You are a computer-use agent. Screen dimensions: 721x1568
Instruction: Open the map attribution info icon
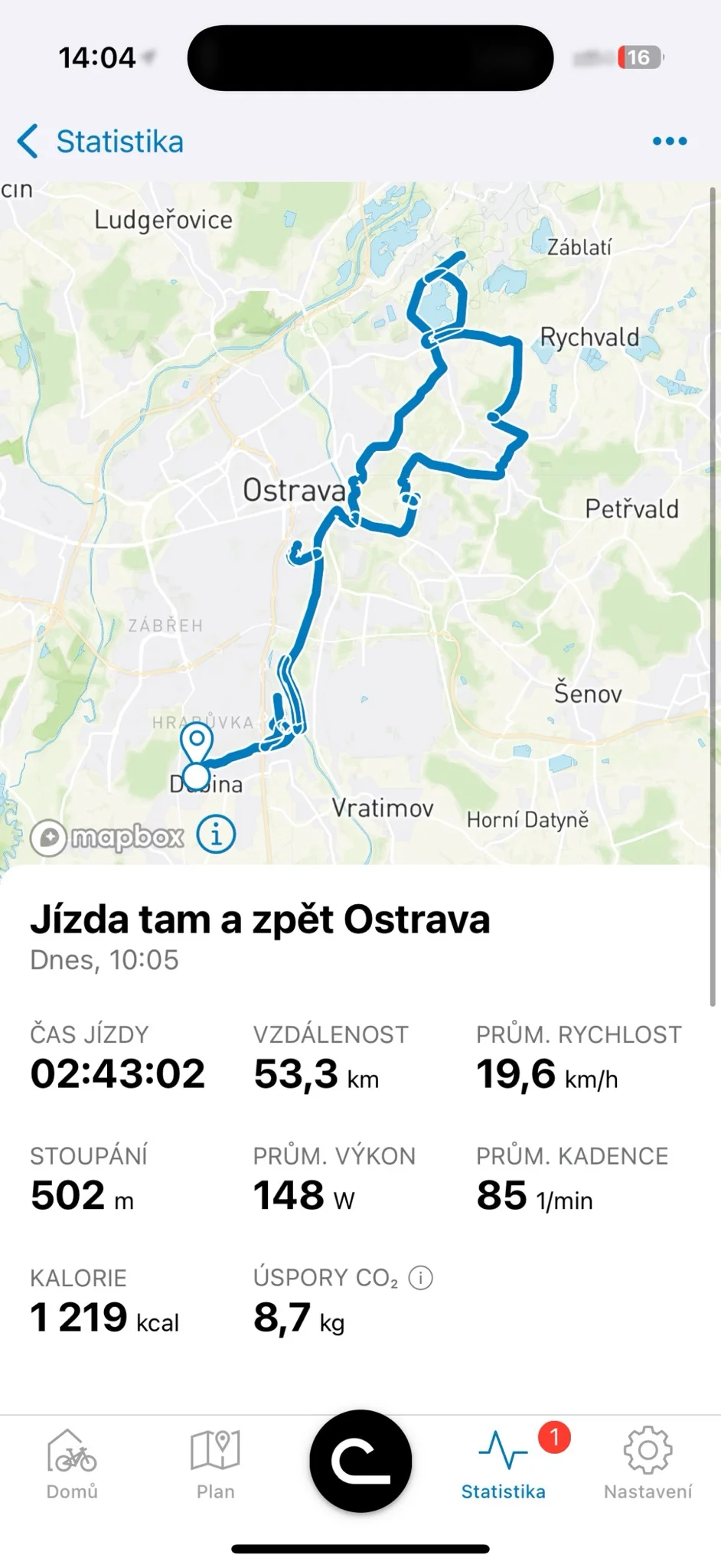pos(216,834)
